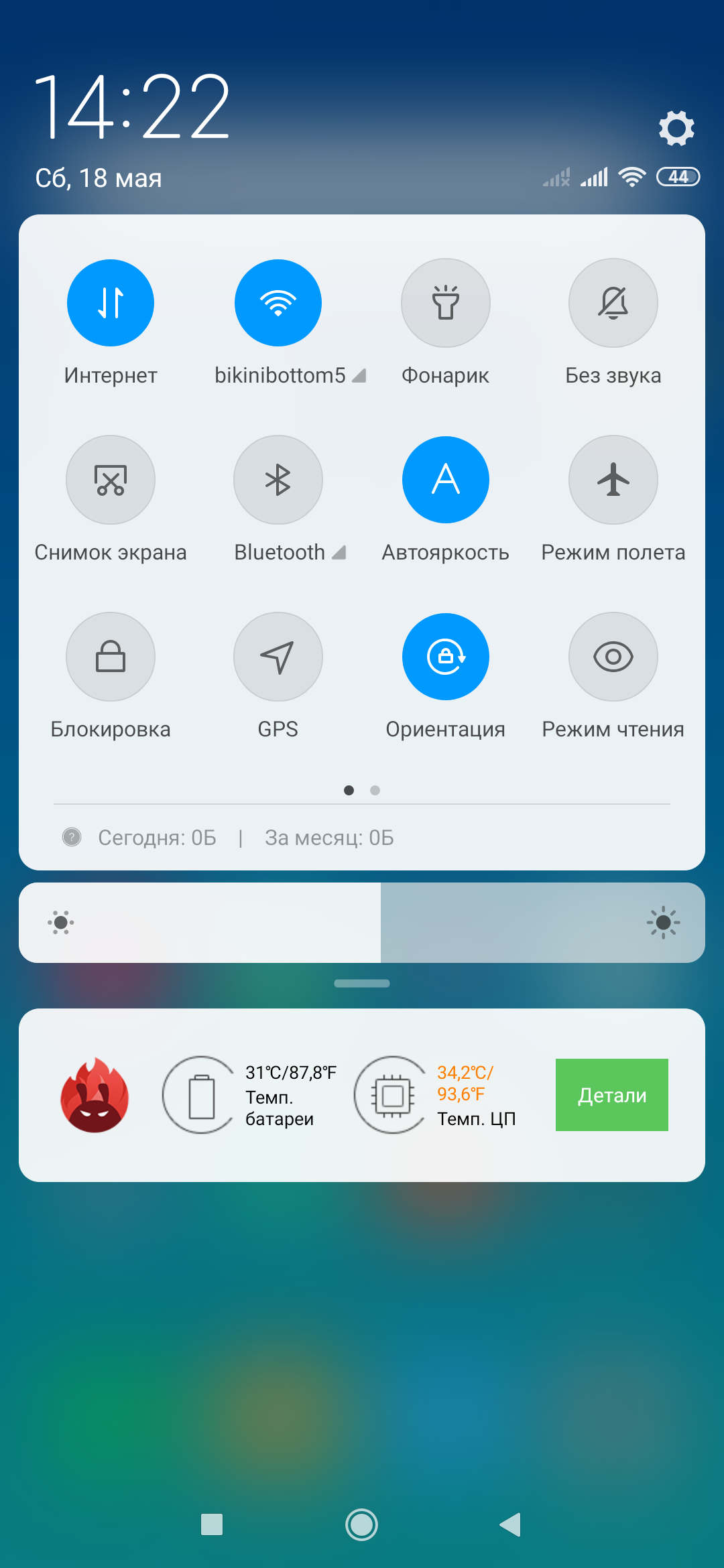The height and width of the screenshot is (1568, 724).
Task: Open settings via the gear icon
Action: pyautogui.click(x=676, y=128)
